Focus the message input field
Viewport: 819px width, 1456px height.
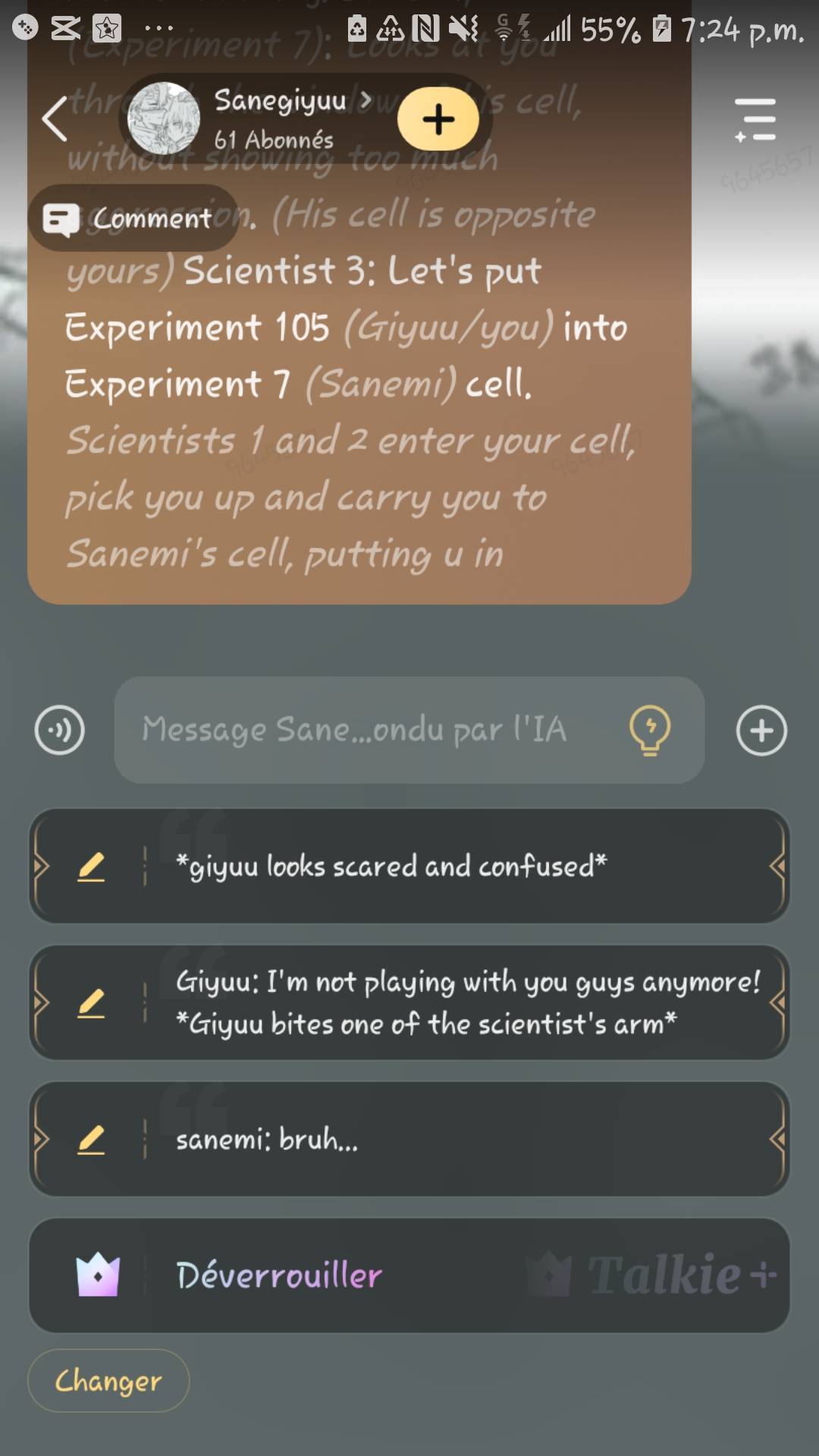click(364, 730)
